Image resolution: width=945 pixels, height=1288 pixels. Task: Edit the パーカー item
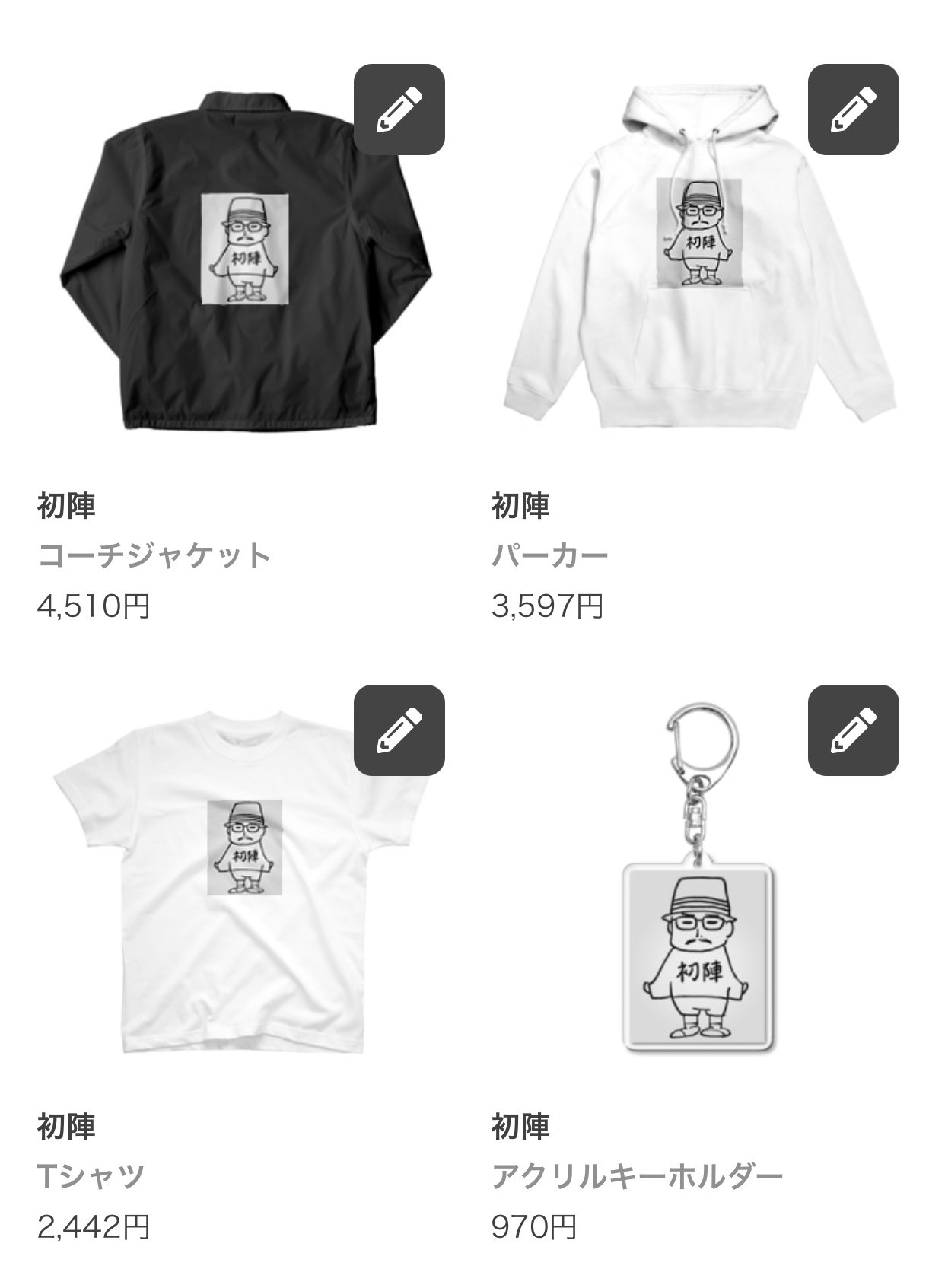coord(853,110)
